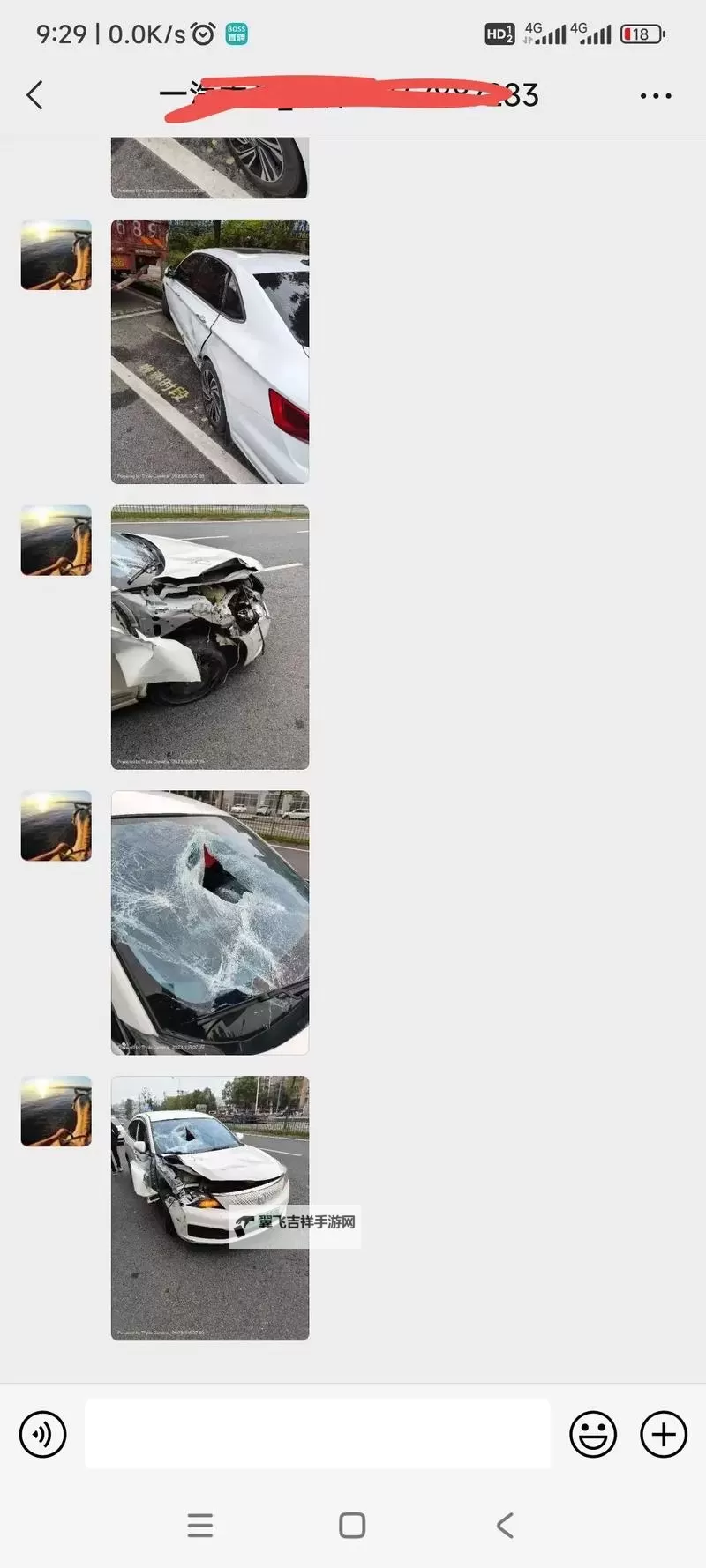This screenshot has width=706, height=1568.
Task: Tap the system back button
Action: pyautogui.click(x=505, y=1526)
